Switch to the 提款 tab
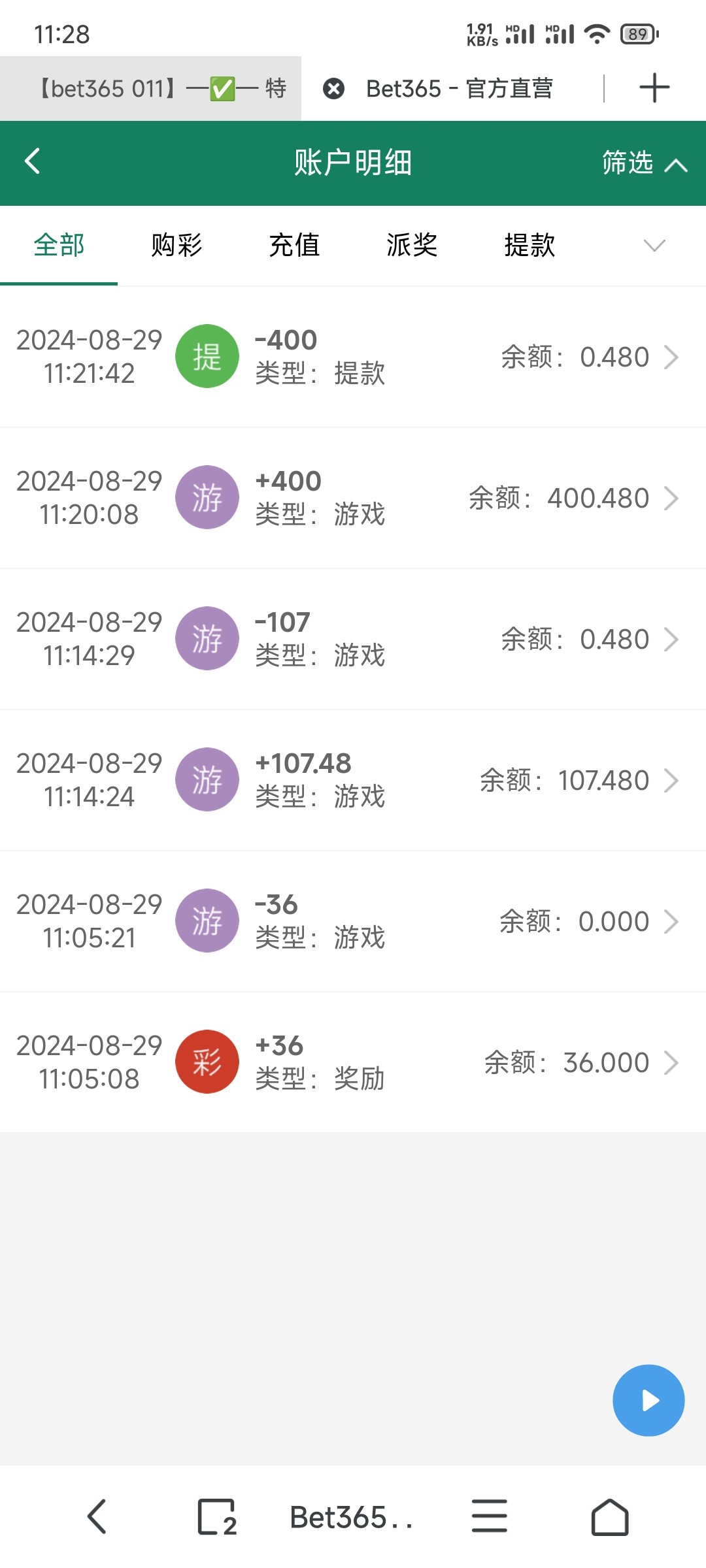706x1568 pixels. [529, 246]
